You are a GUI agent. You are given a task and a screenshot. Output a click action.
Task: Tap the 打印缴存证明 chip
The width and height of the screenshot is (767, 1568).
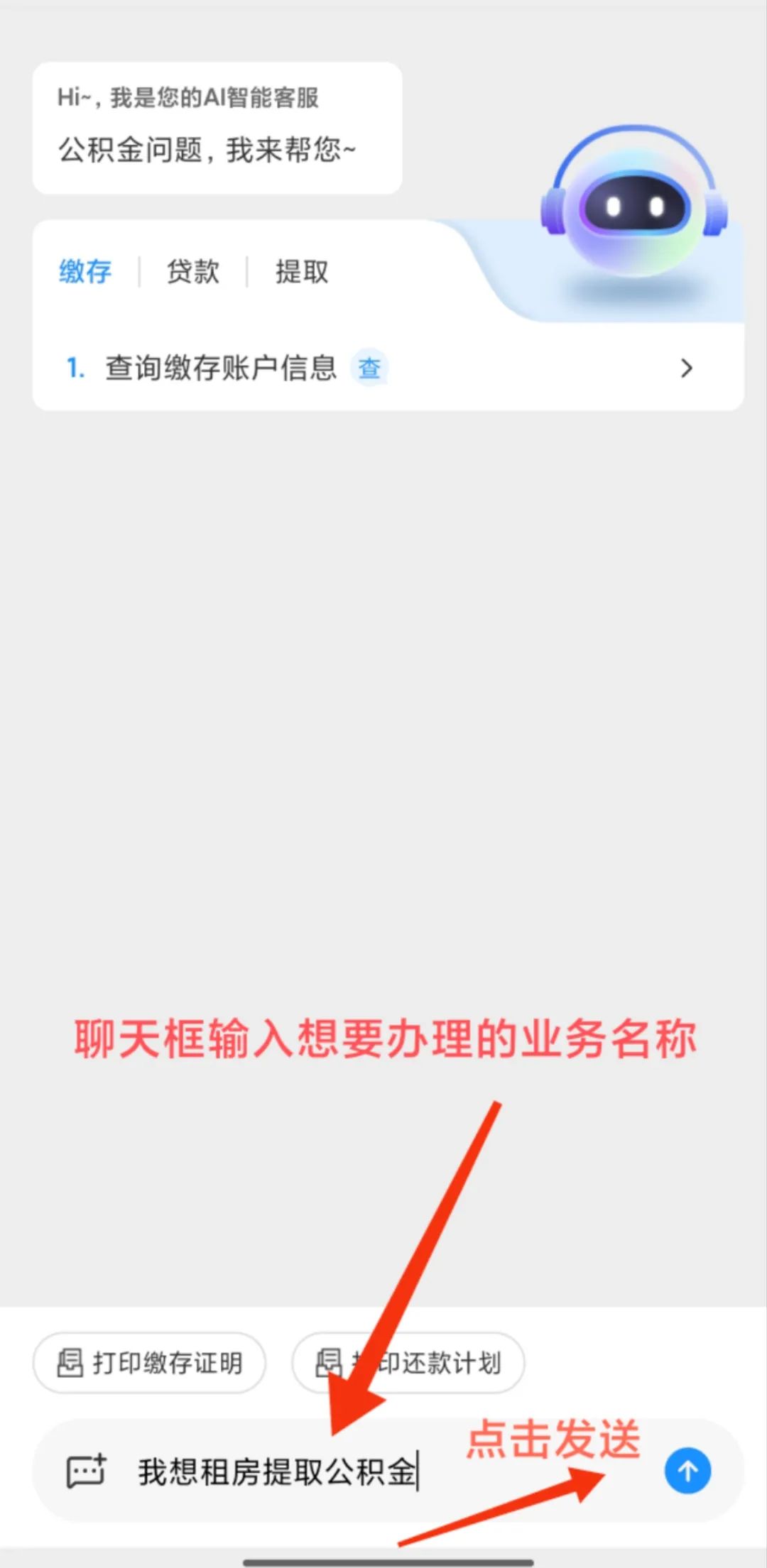(149, 1363)
